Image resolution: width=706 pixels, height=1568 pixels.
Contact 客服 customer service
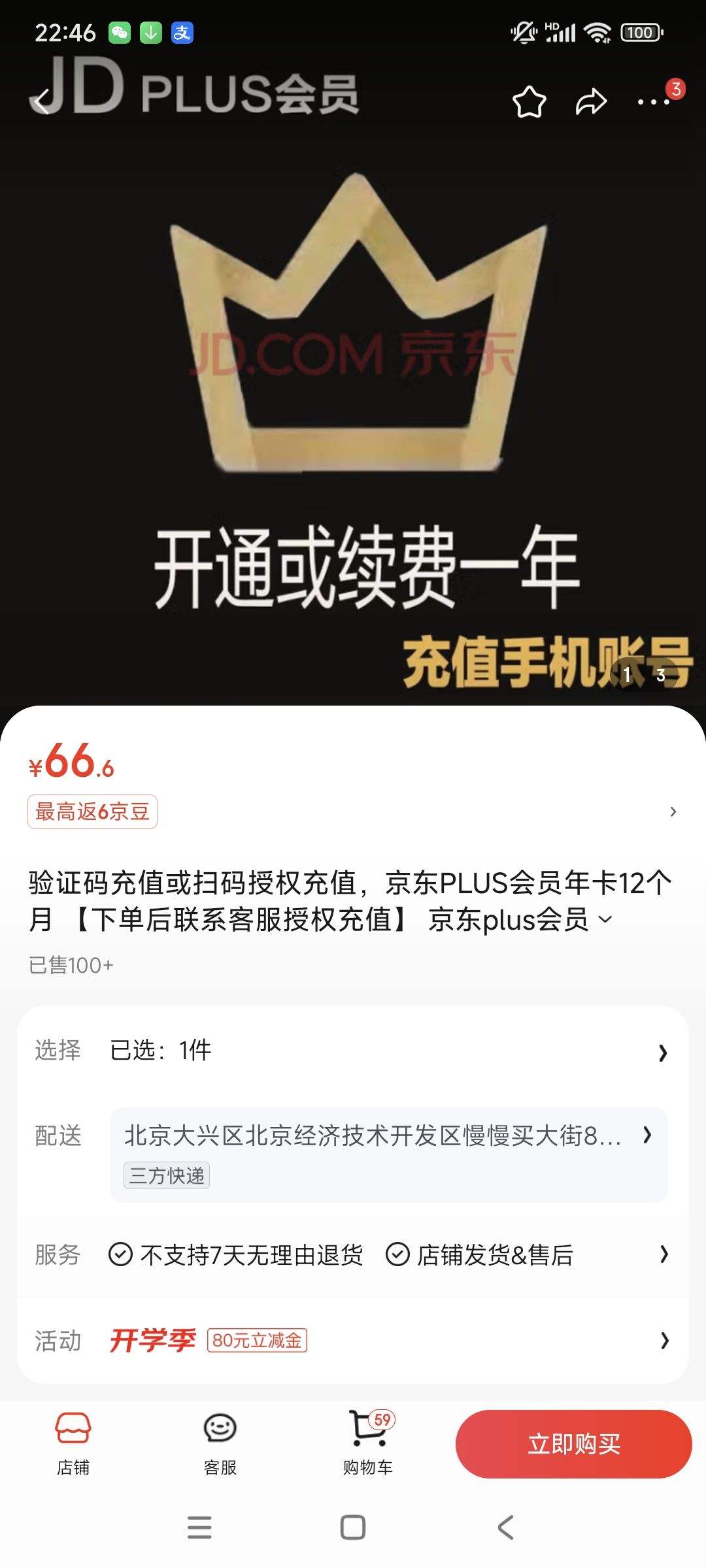coord(220,1444)
